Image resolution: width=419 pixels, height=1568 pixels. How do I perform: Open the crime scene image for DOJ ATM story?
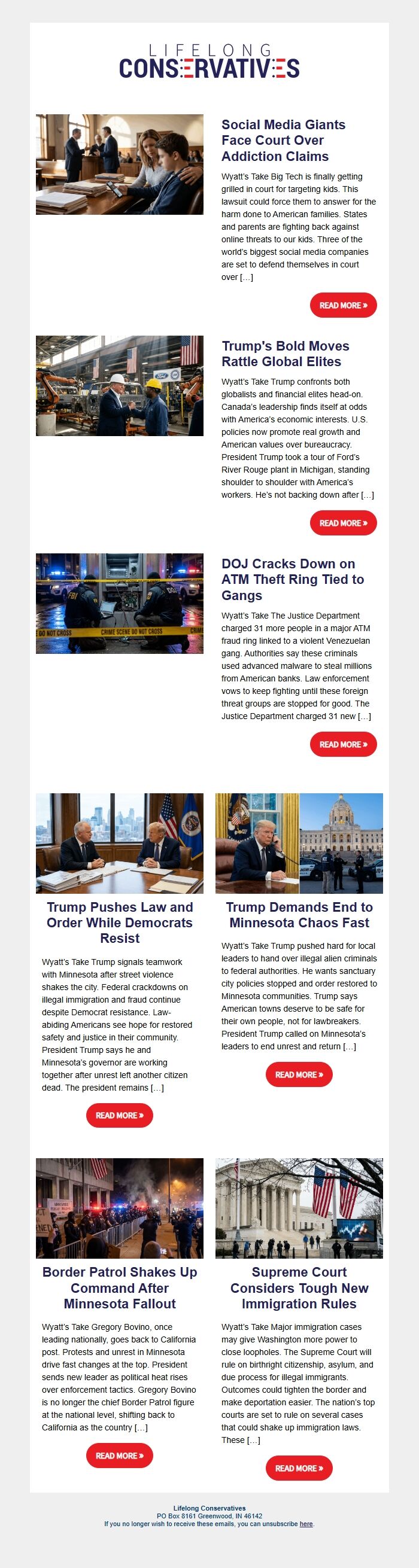pyautogui.click(x=119, y=603)
